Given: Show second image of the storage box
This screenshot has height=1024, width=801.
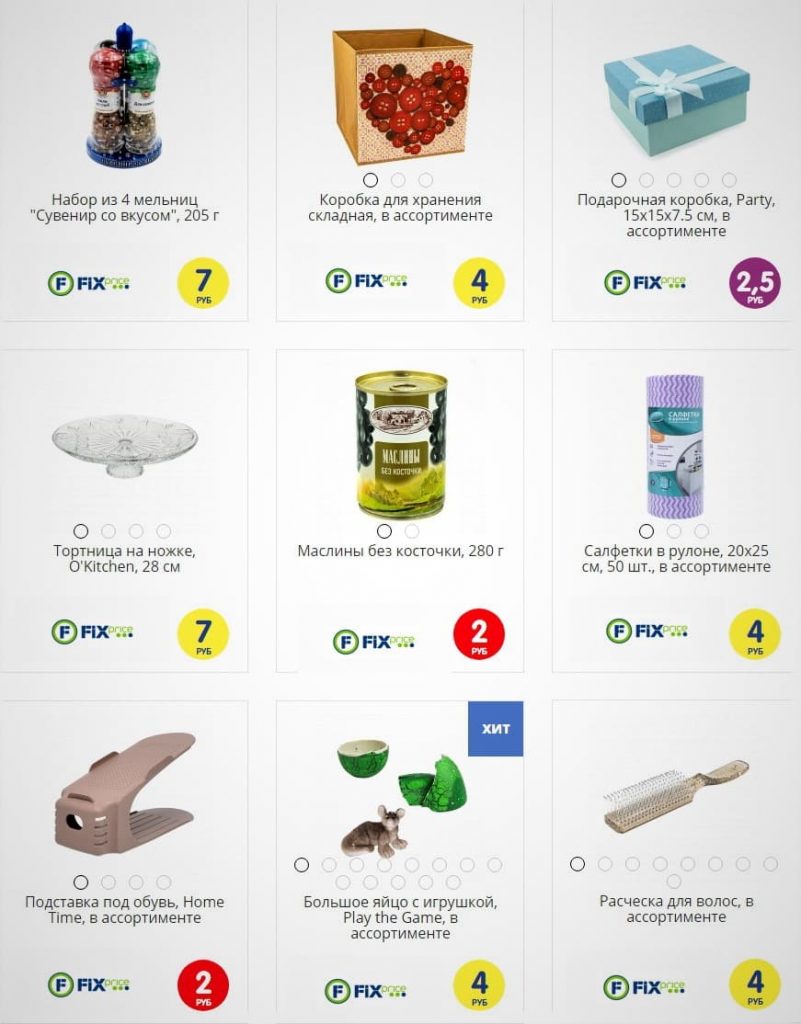Looking at the screenshot, I should (398, 180).
